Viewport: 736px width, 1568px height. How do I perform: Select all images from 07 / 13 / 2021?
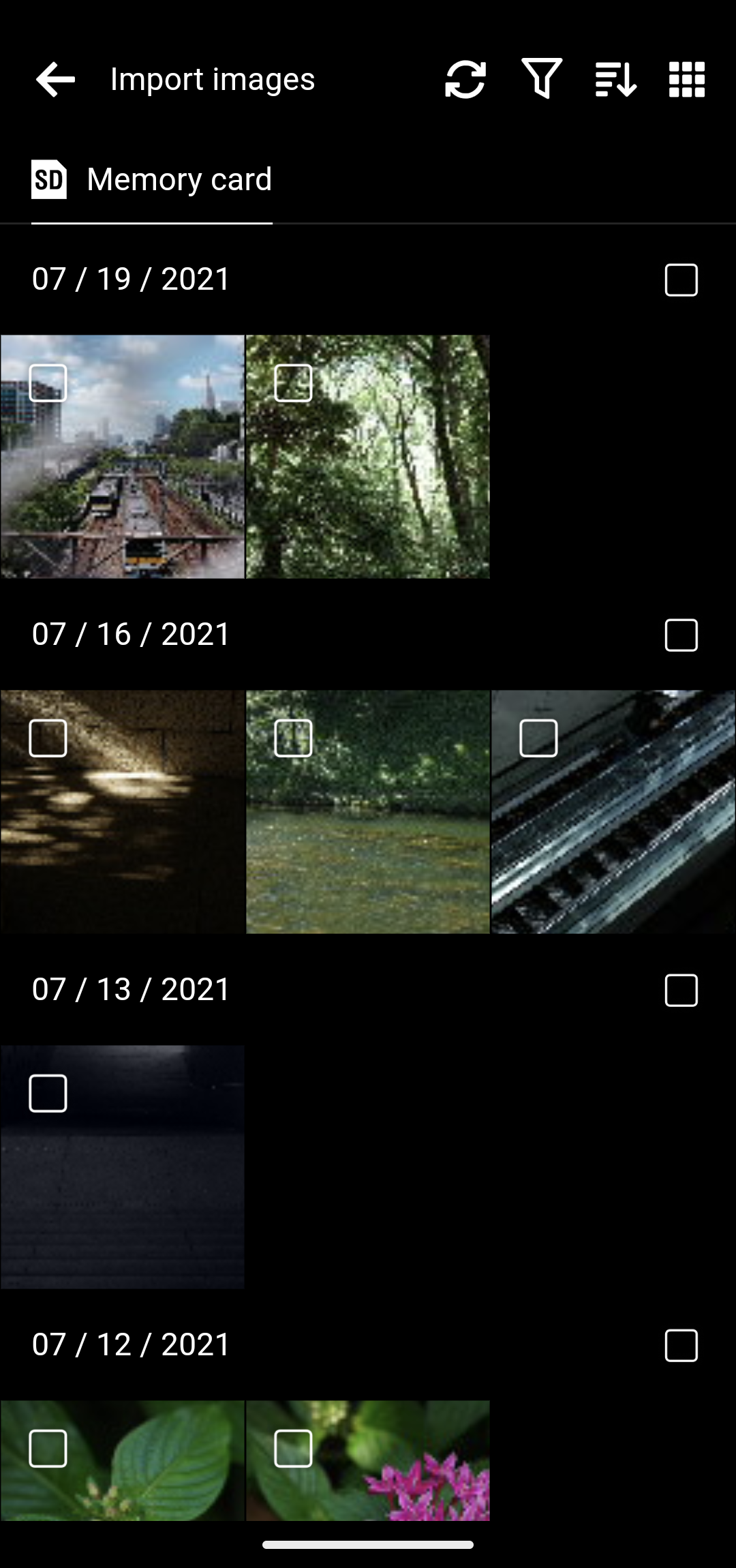681,991
